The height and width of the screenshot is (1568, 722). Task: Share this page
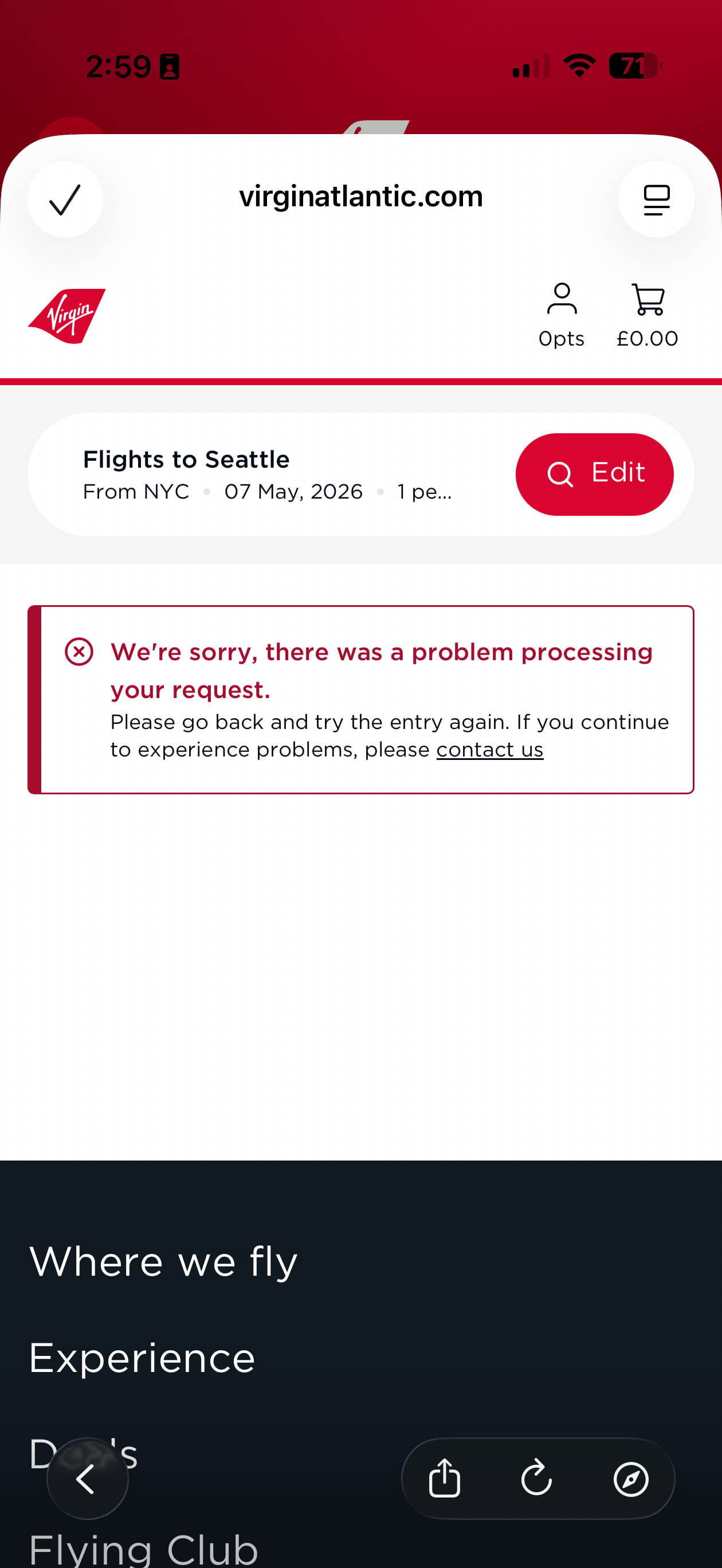(445, 1479)
